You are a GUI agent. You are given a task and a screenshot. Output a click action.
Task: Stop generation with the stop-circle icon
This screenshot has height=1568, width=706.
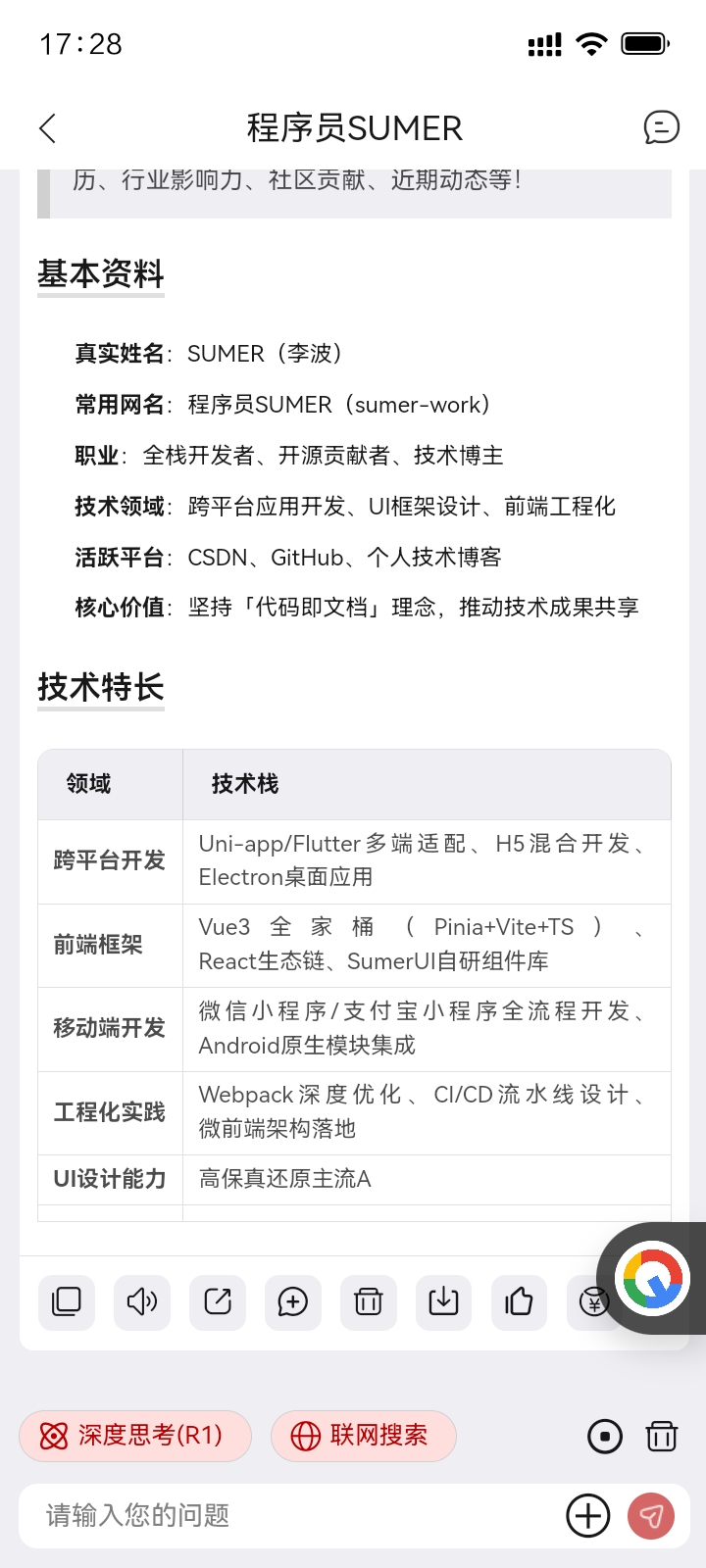(605, 1437)
